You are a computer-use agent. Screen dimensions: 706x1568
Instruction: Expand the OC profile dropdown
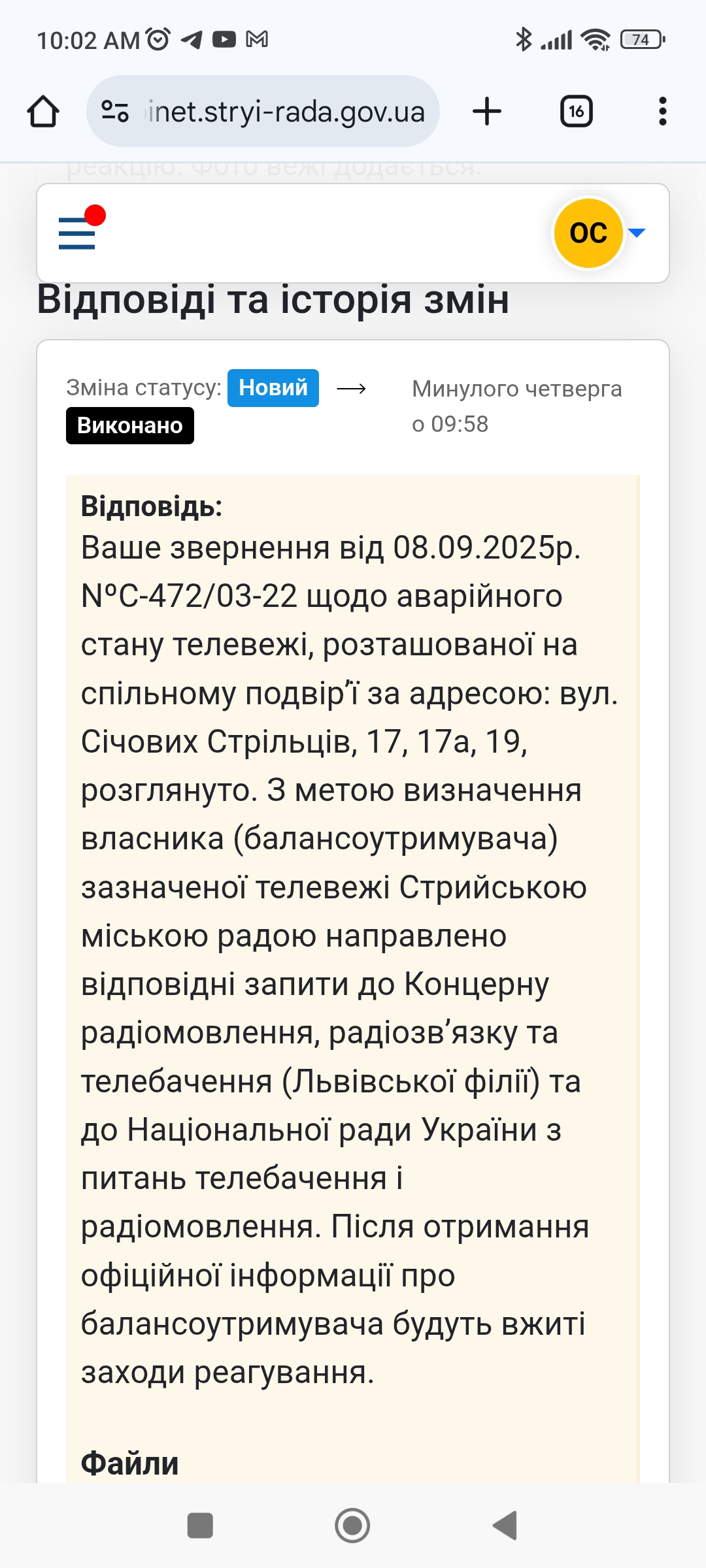pyautogui.click(x=636, y=233)
